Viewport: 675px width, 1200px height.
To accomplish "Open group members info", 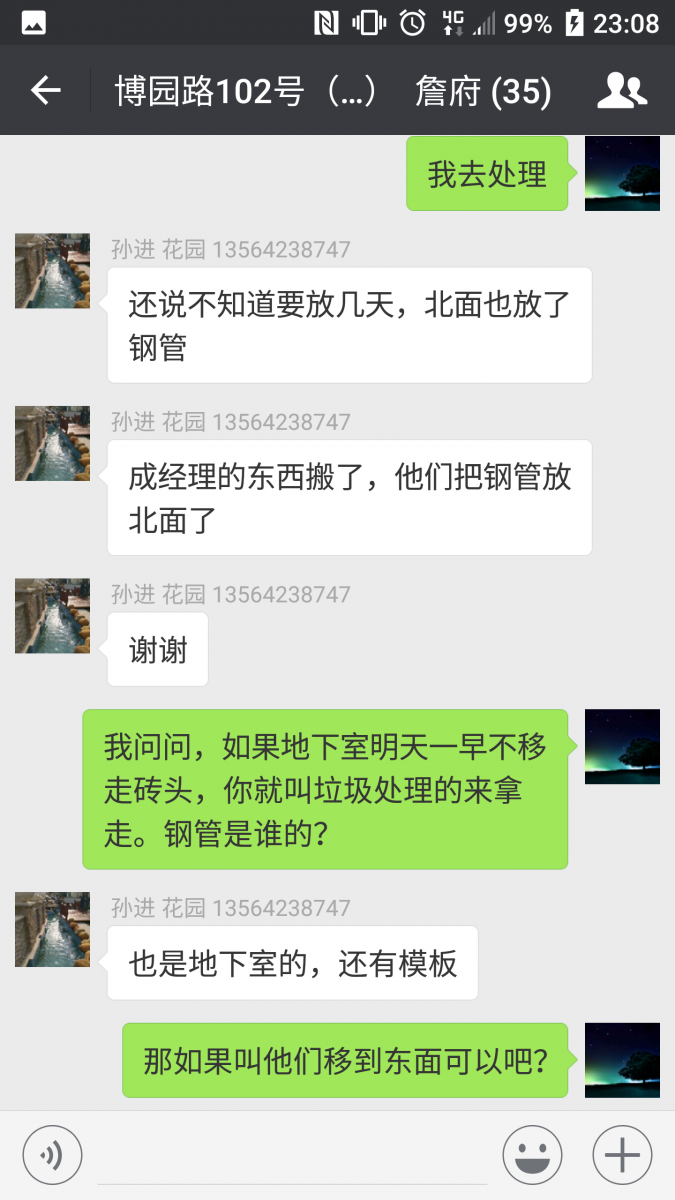I will click(x=622, y=91).
